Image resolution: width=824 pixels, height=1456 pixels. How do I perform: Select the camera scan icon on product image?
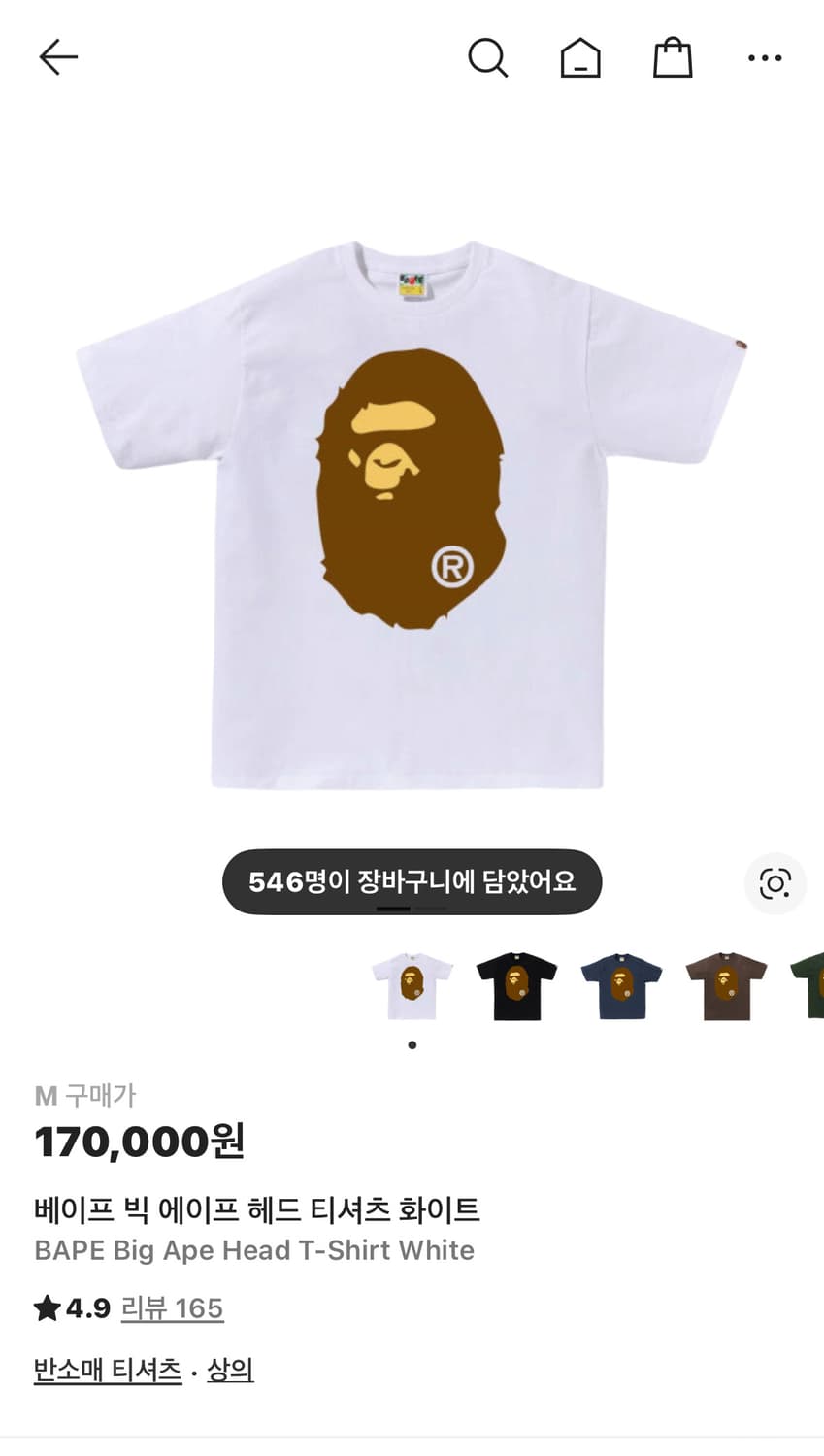click(x=775, y=884)
